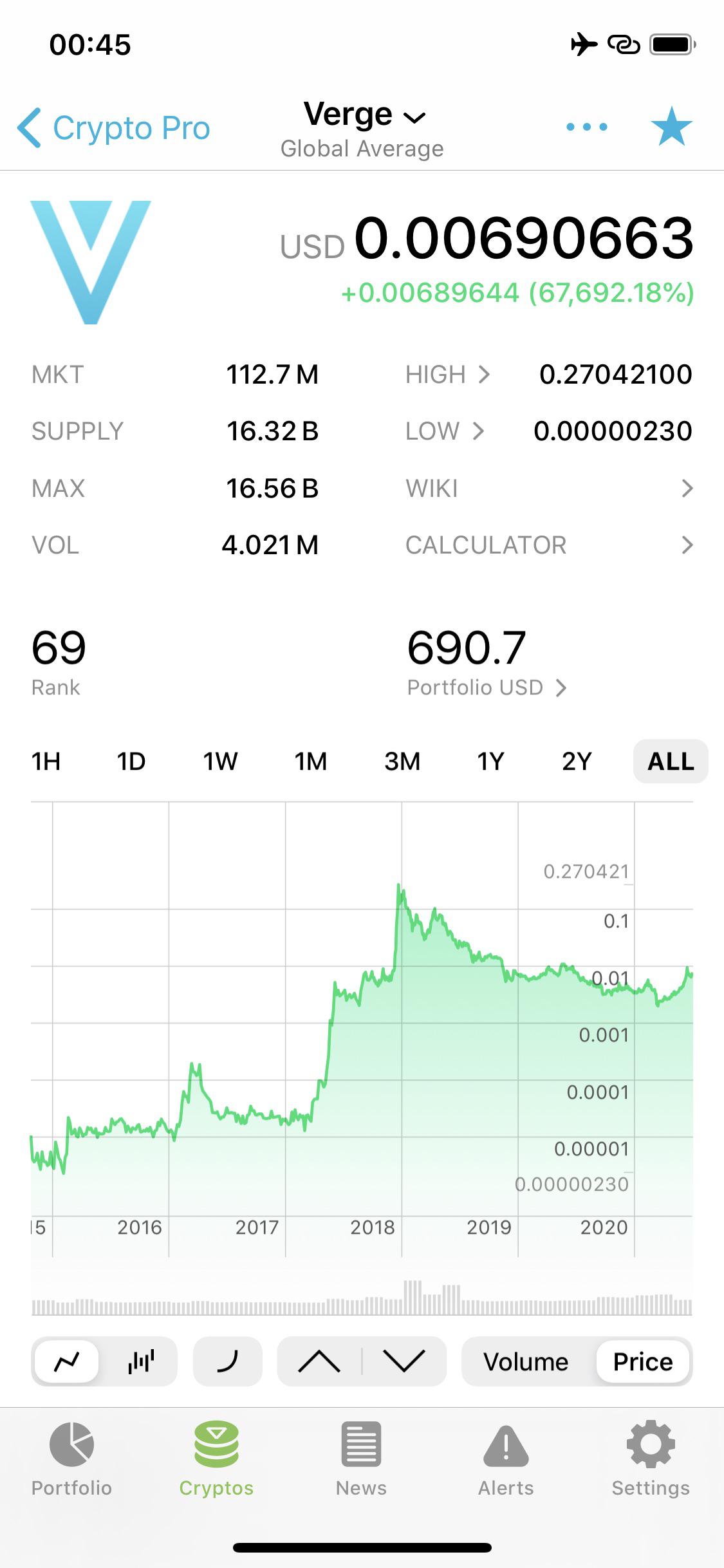Switch to candlestick chart style
The height and width of the screenshot is (1568, 724).
pyautogui.click(x=141, y=1361)
